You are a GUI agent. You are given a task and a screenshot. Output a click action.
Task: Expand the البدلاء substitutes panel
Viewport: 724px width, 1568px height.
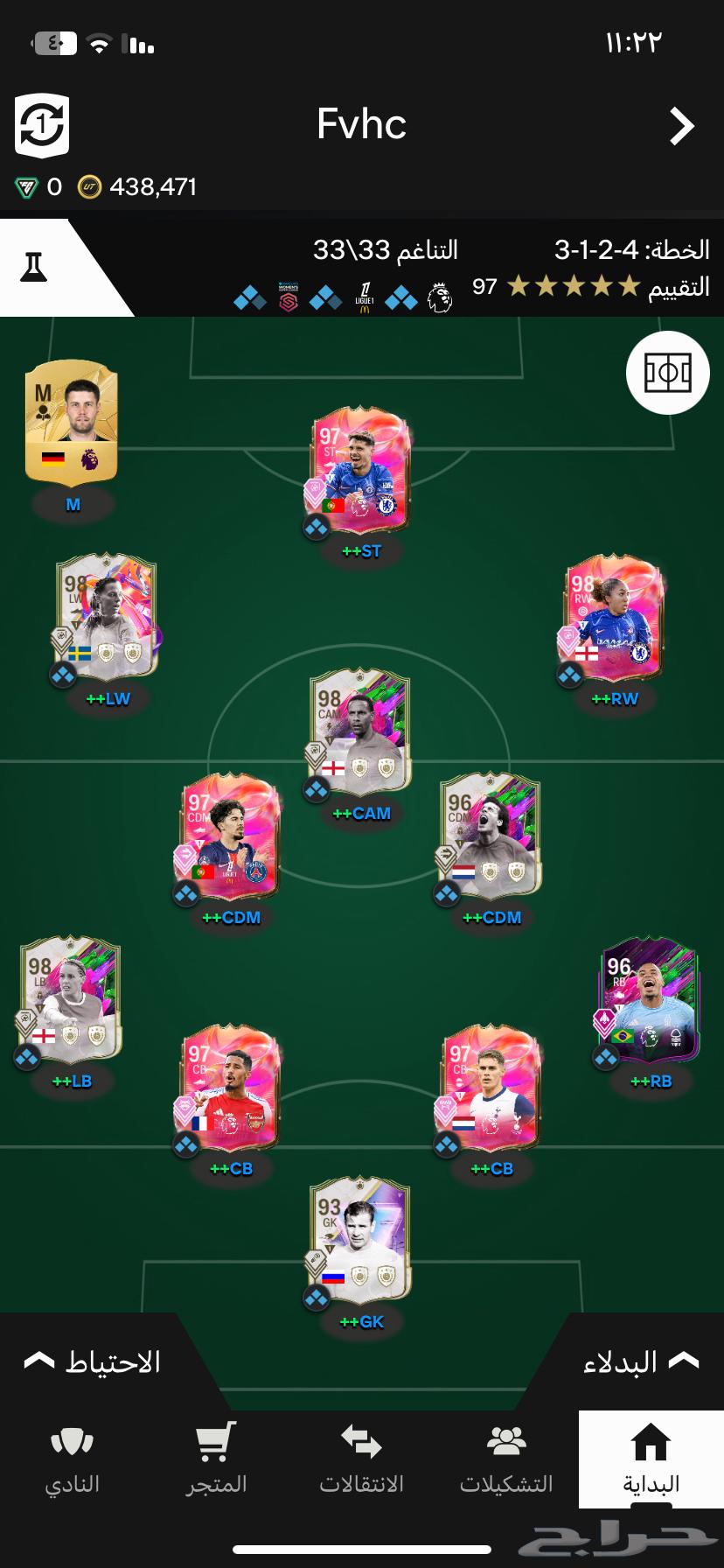coord(640,1361)
